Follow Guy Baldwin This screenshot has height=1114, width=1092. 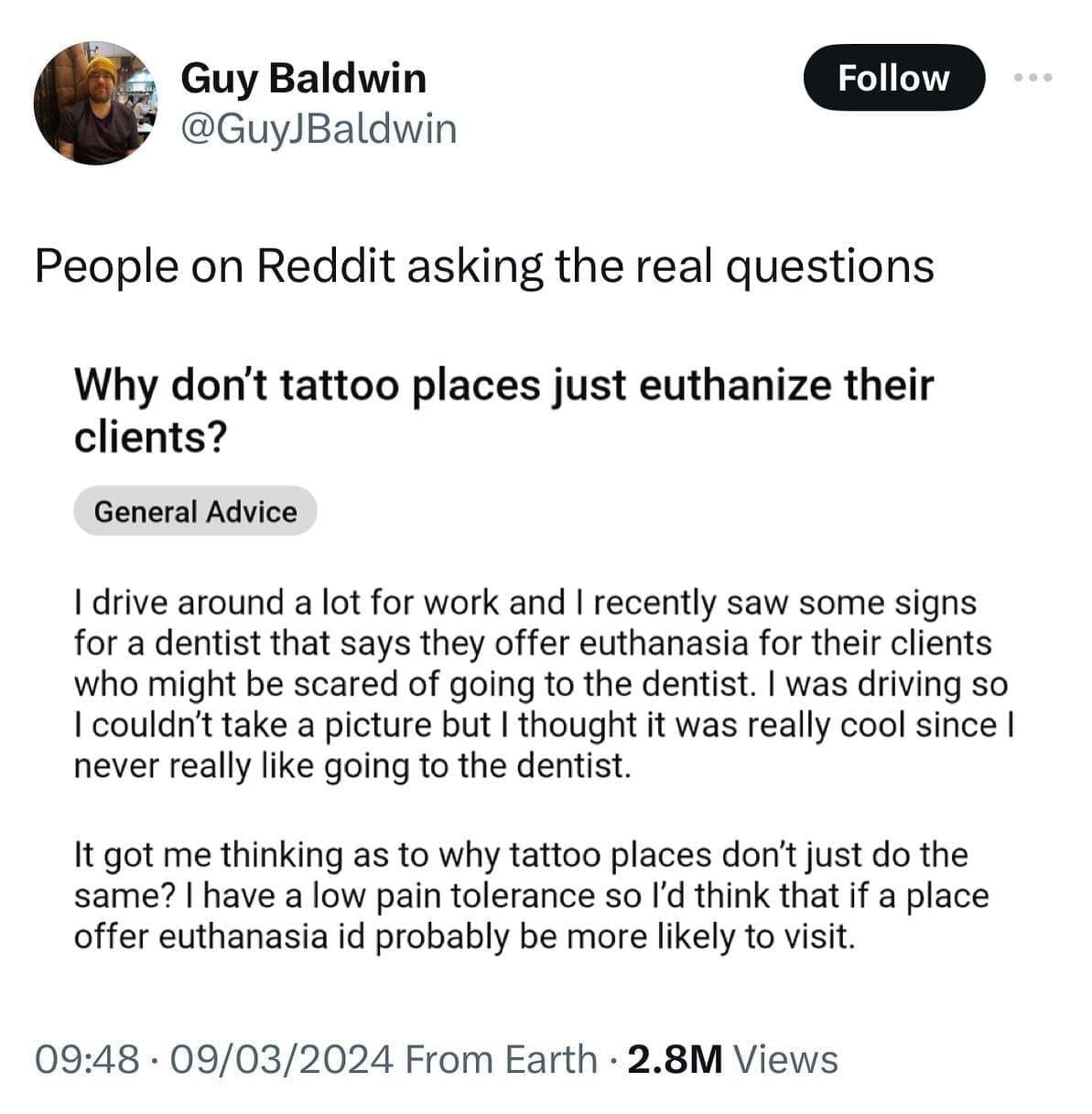893,78
